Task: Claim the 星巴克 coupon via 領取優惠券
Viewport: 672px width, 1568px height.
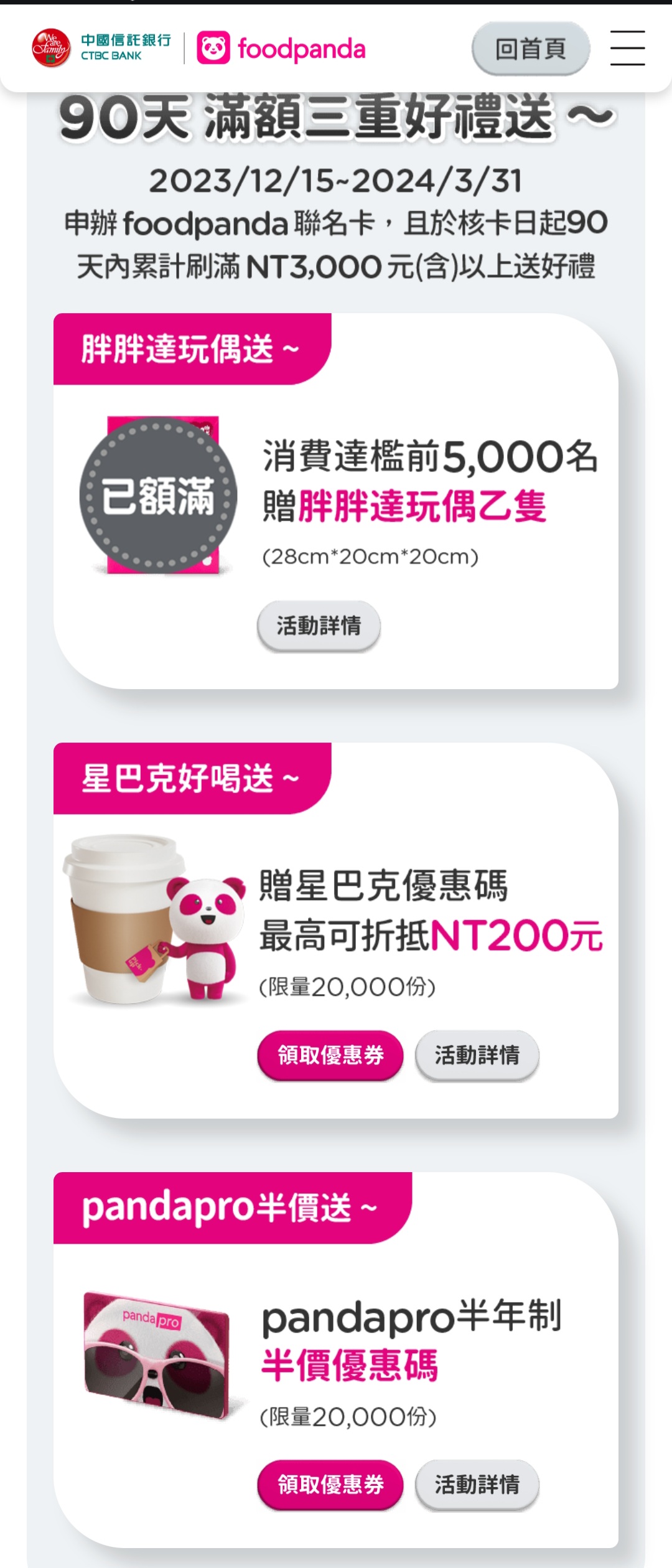Action: [x=330, y=1055]
